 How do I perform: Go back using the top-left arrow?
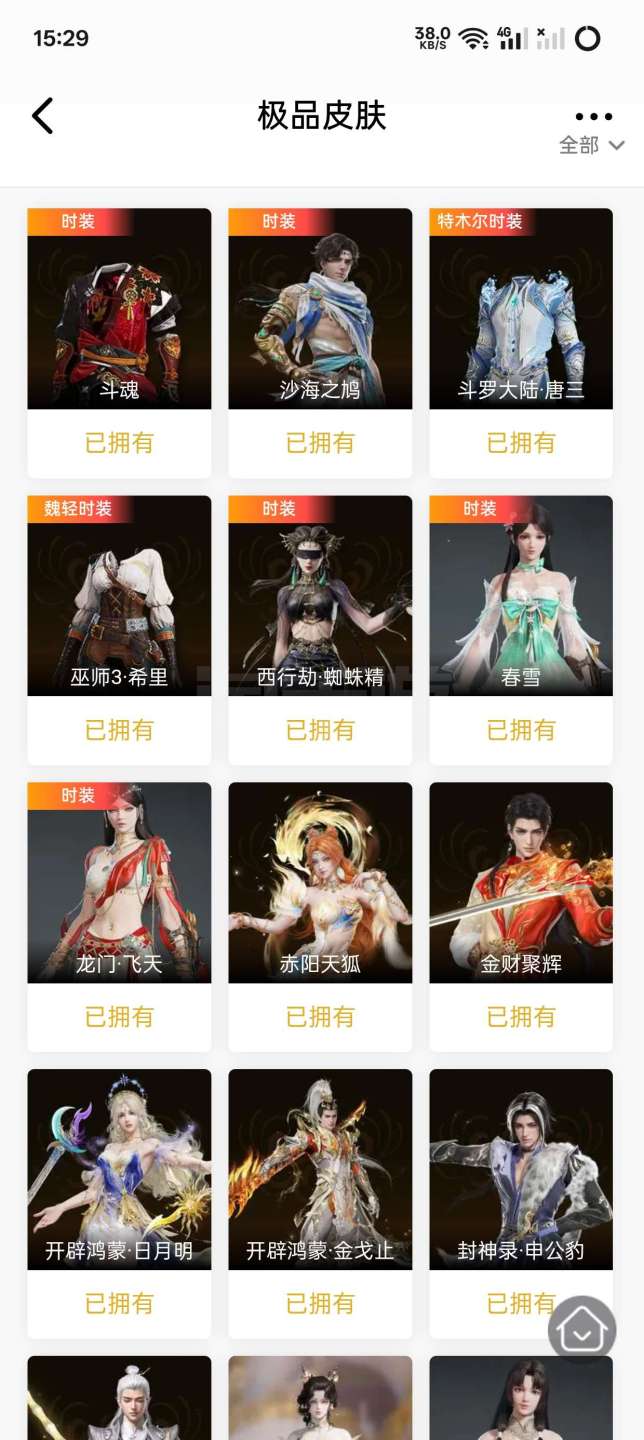click(x=42, y=116)
